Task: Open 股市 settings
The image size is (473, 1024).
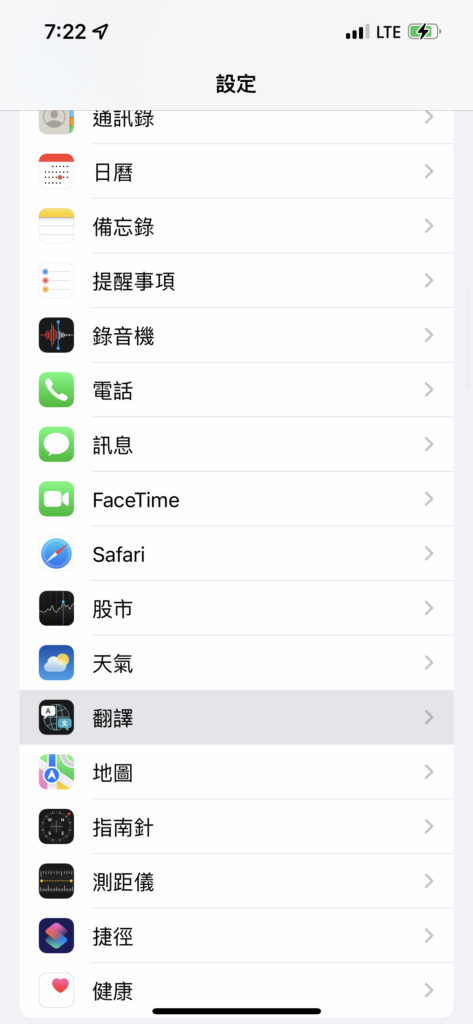Action: pyautogui.click(x=236, y=609)
